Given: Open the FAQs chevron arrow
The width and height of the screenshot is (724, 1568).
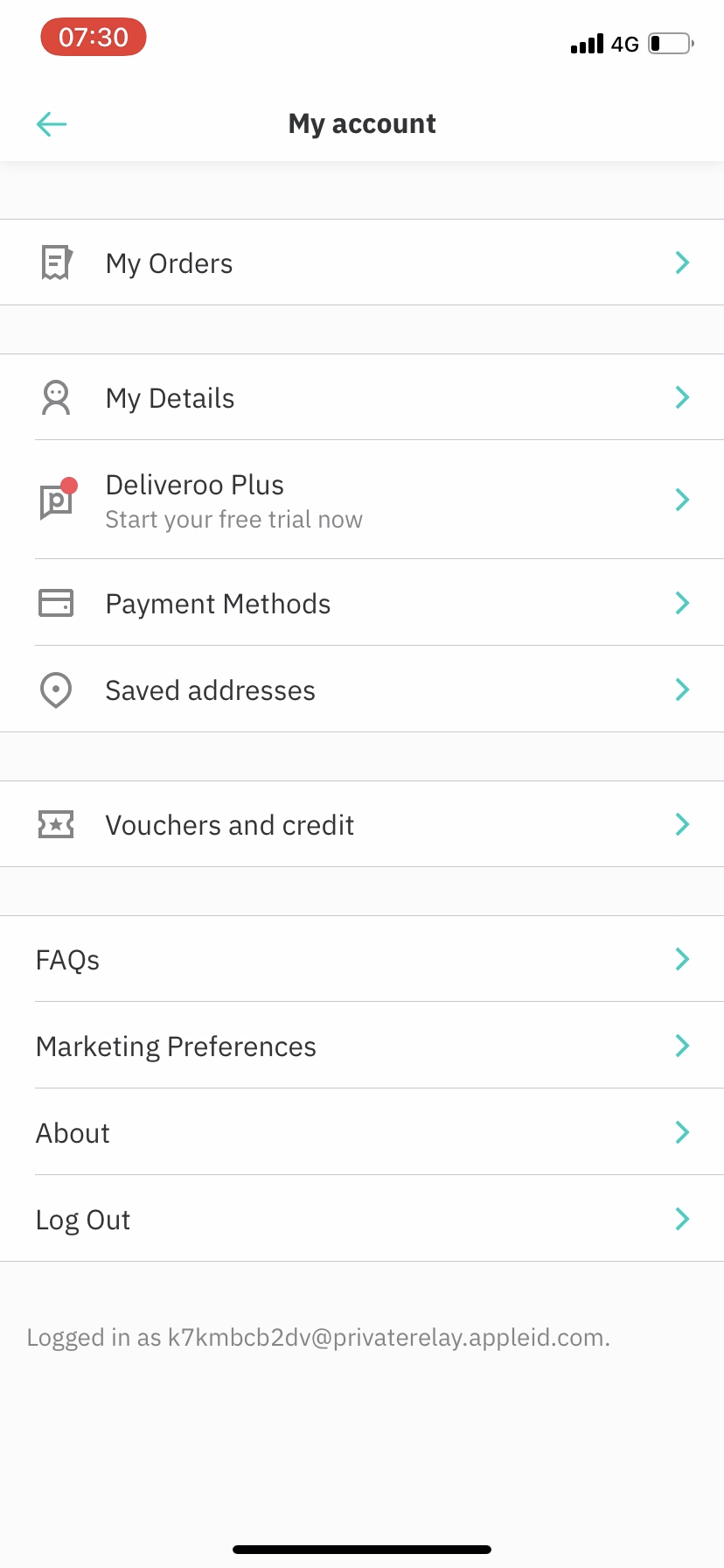Looking at the screenshot, I should tap(682, 959).
